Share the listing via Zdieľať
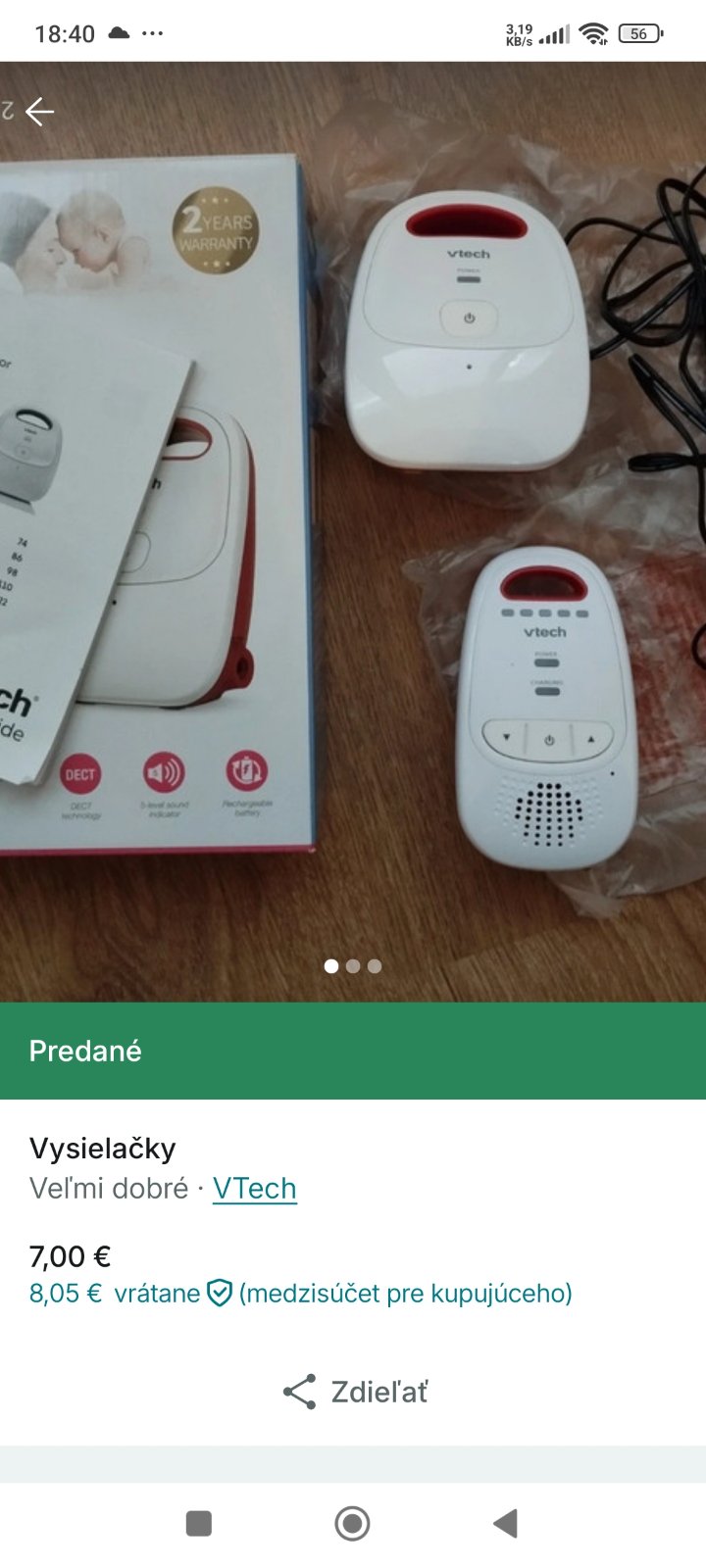The image size is (706, 1568). tap(354, 1392)
